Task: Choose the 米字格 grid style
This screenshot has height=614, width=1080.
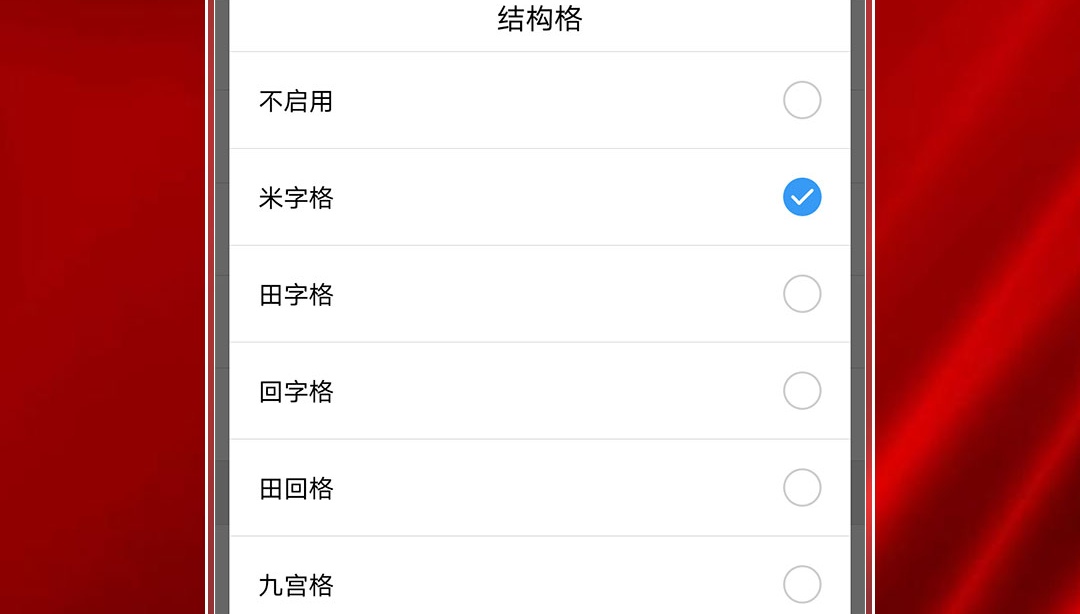Action: [801, 198]
